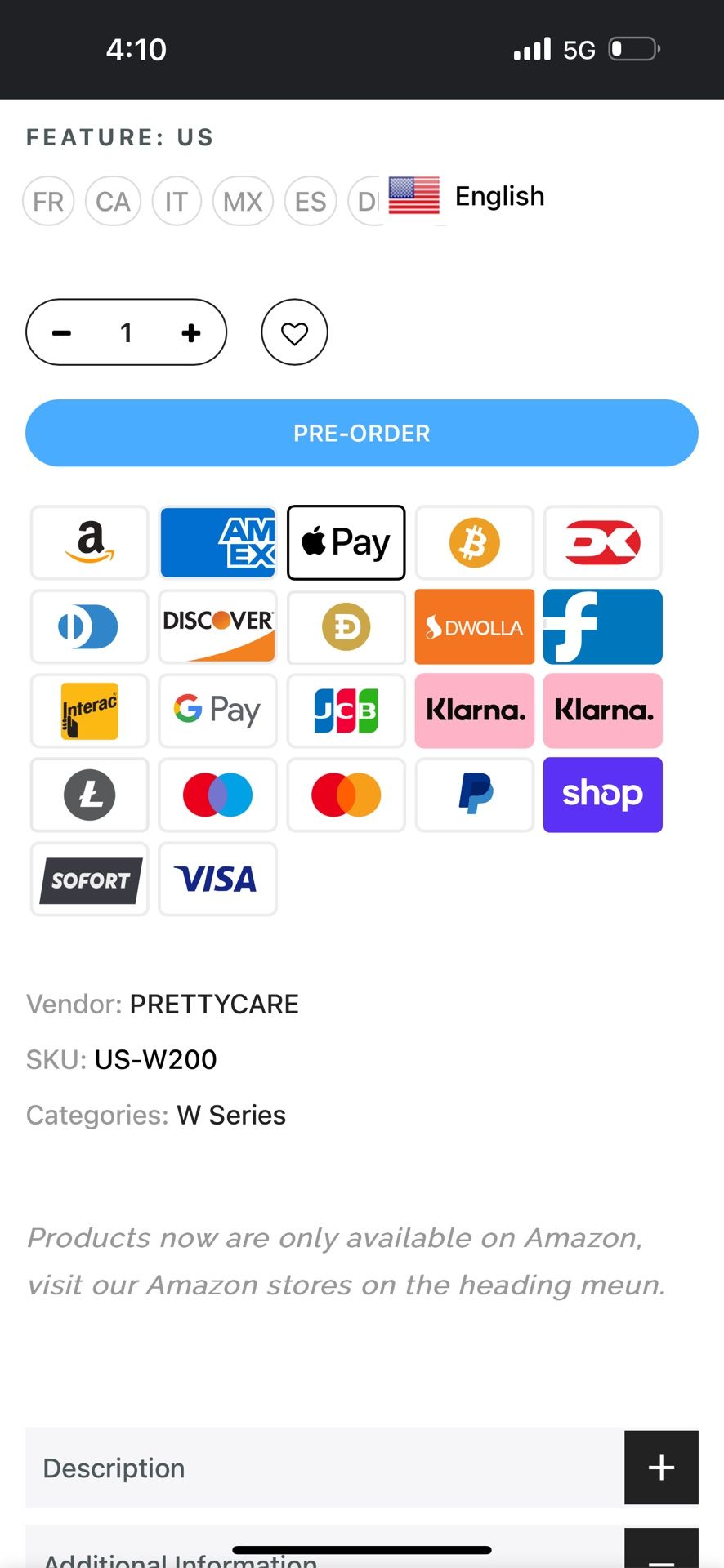Pick the IT feature option

[177, 201]
